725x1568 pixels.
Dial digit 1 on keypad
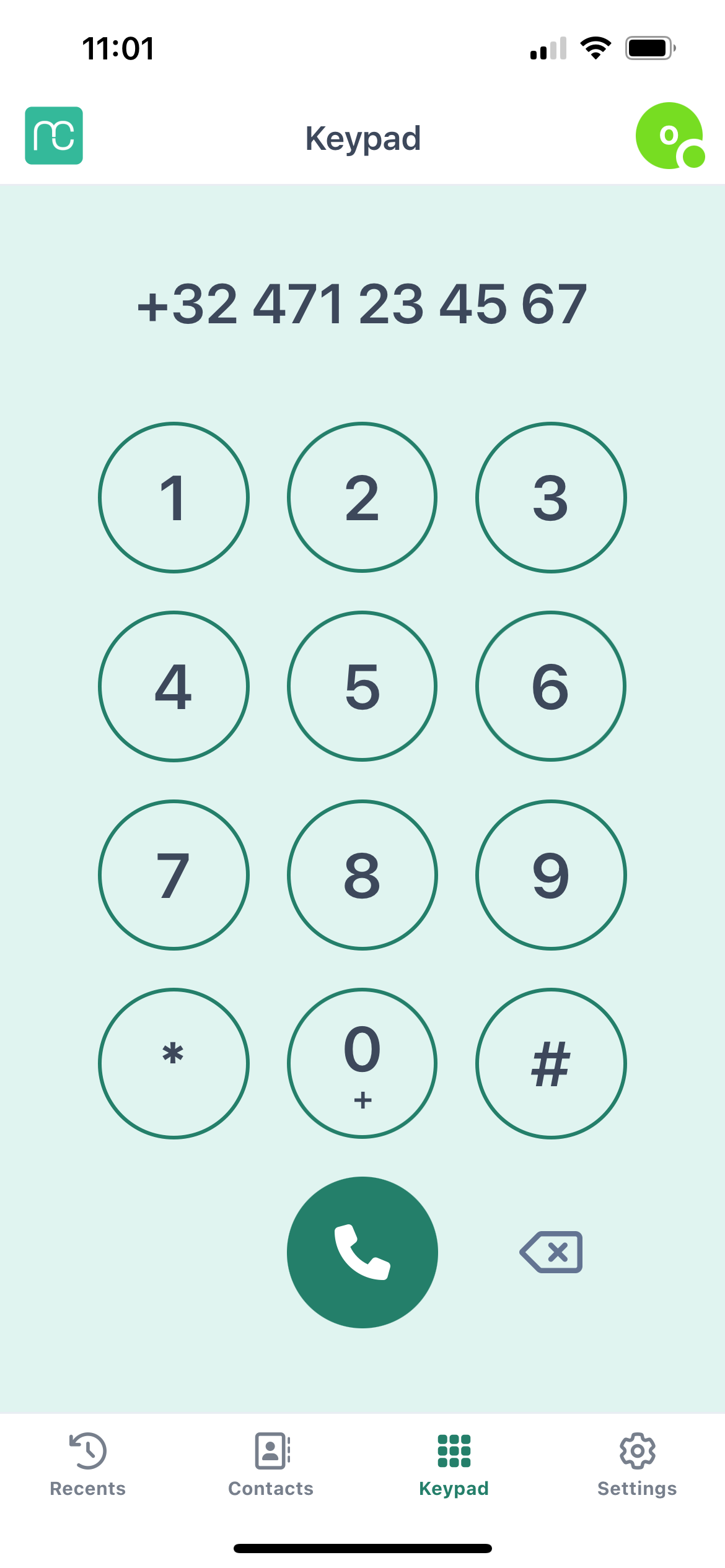point(174,498)
